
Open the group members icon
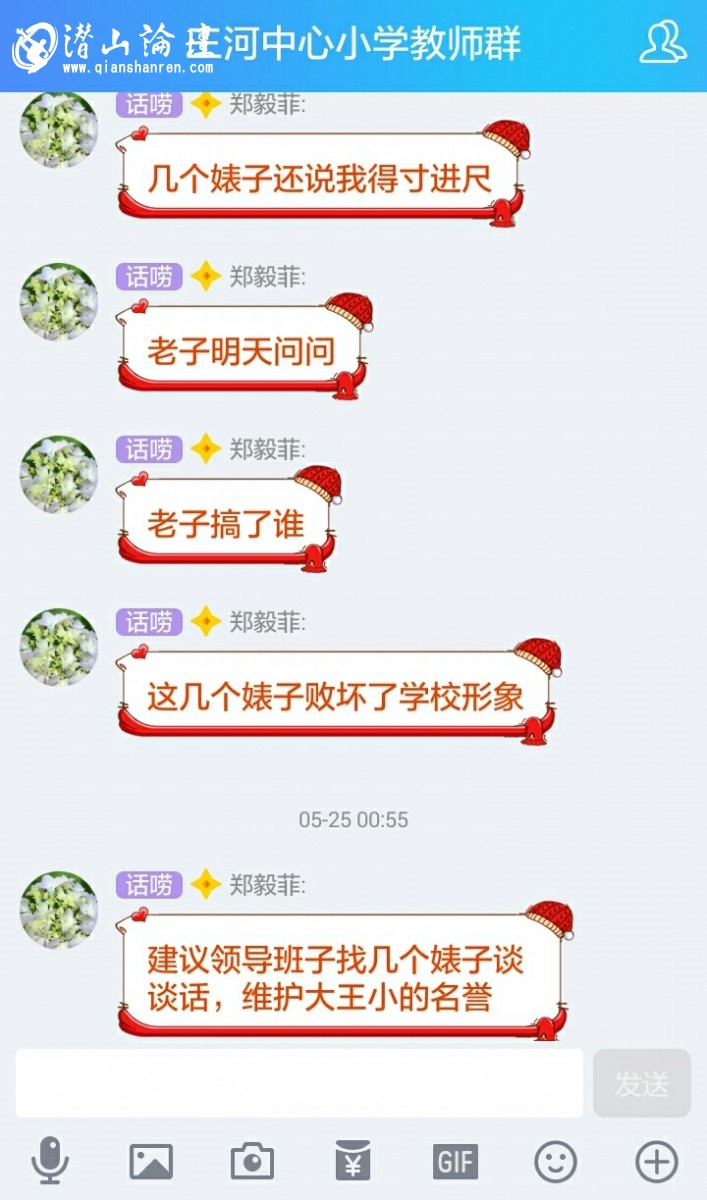(x=662, y=42)
